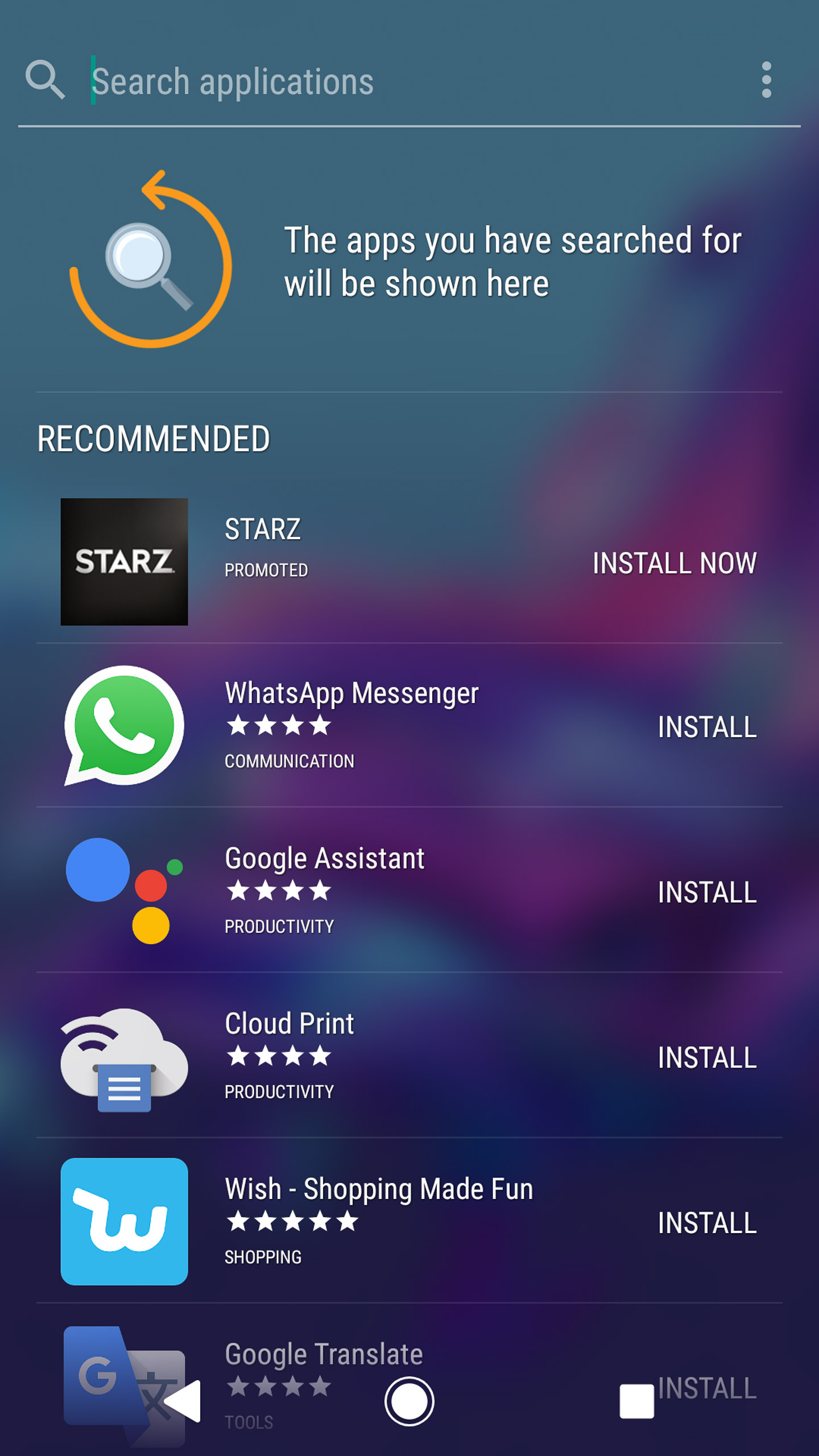The width and height of the screenshot is (819, 1456).
Task: Select the Wish shopping app icon
Action: 124,1222
